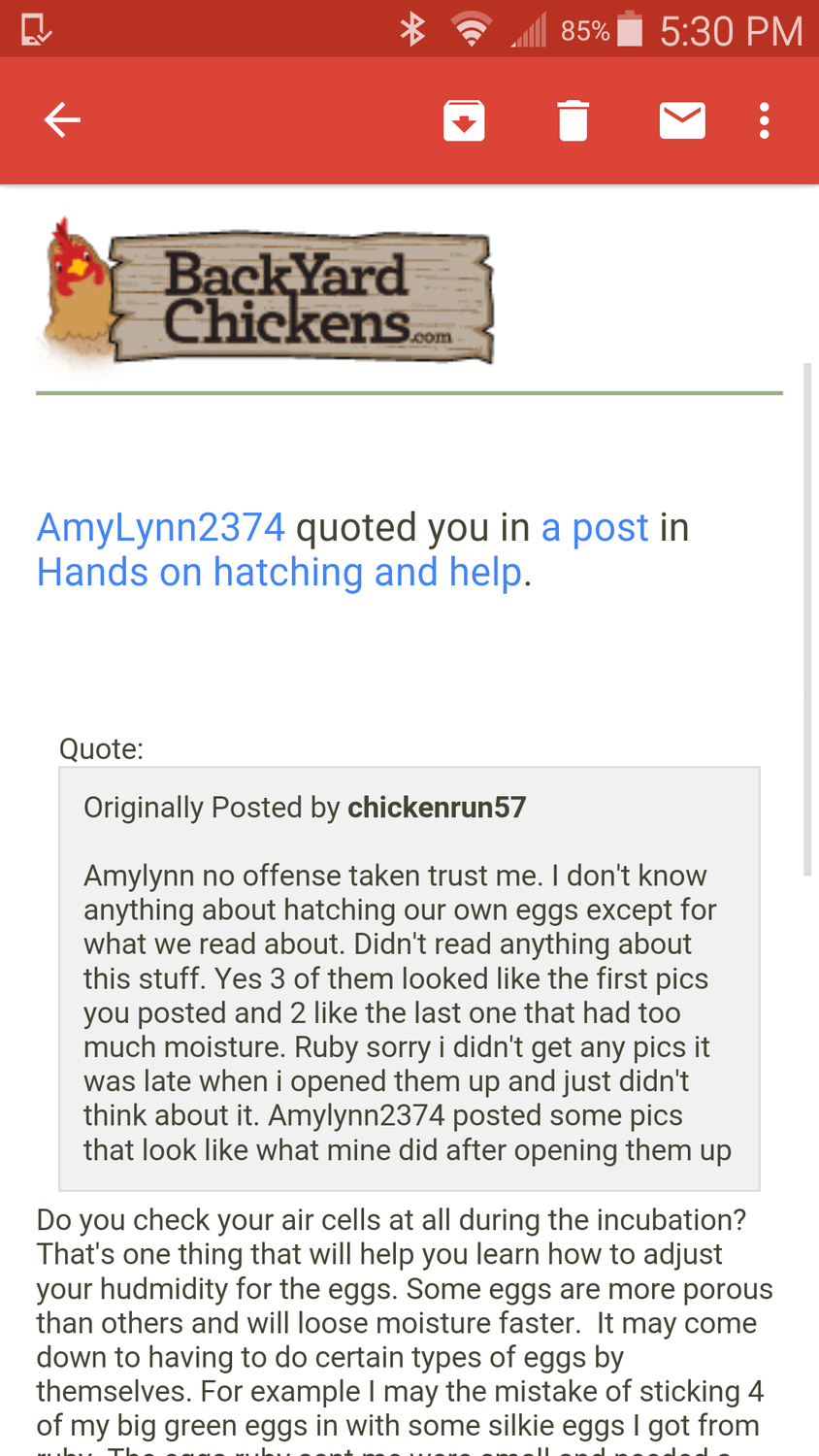Open AmyLynn2374's profile link
The width and height of the screenshot is (819, 1456).
pos(161,528)
